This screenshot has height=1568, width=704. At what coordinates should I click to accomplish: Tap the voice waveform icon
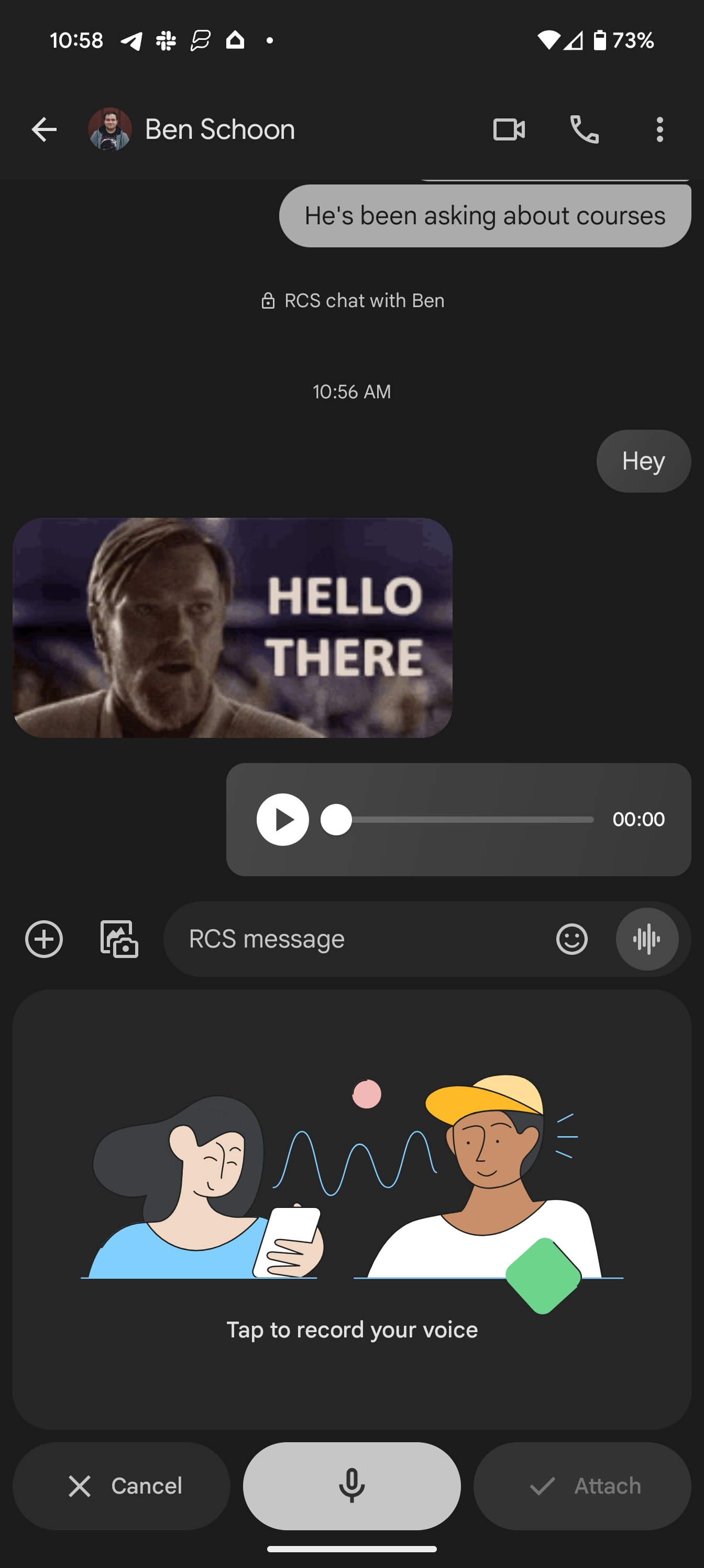click(647, 939)
